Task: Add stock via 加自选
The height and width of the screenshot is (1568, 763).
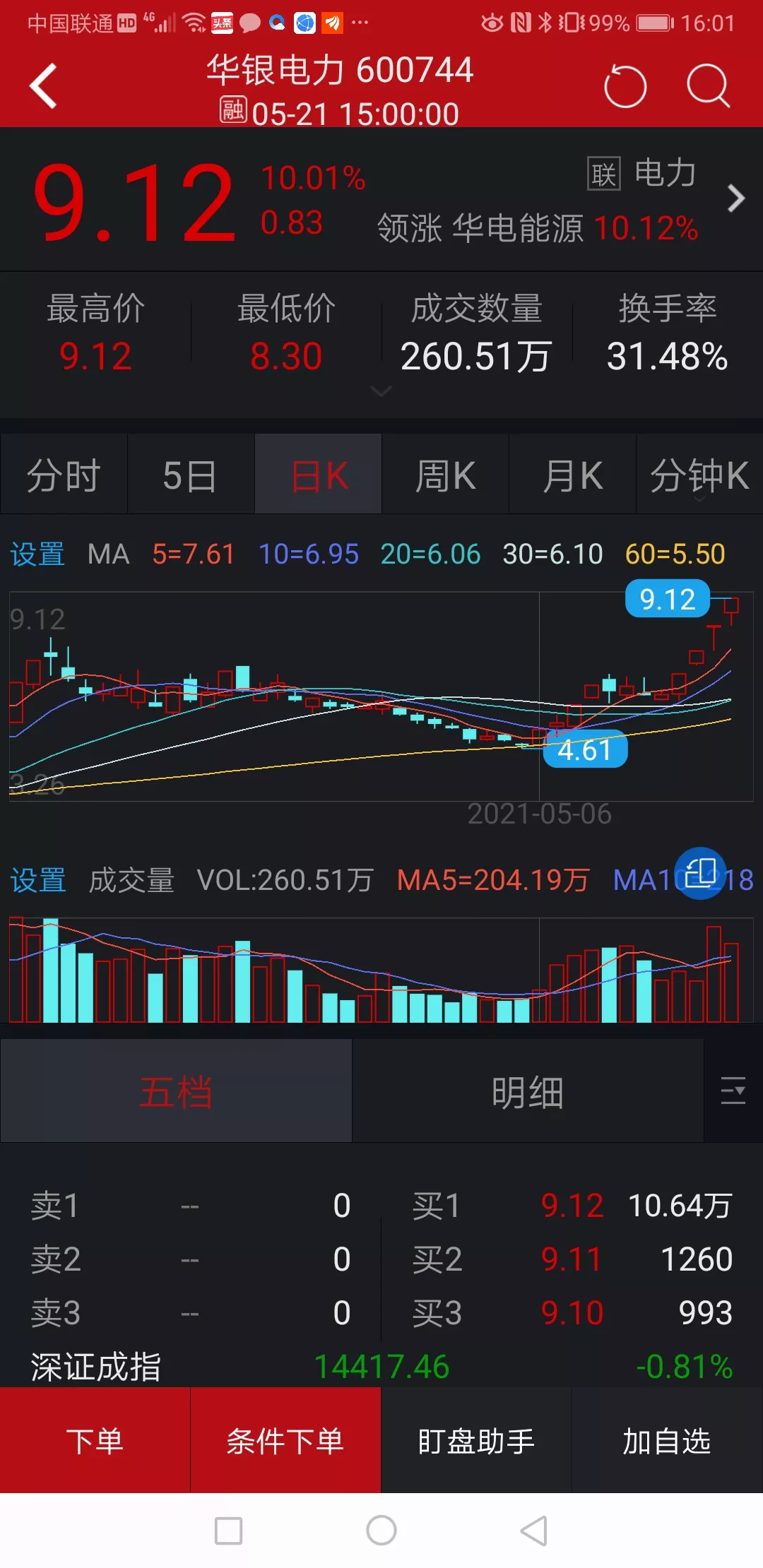Action: click(x=666, y=1441)
